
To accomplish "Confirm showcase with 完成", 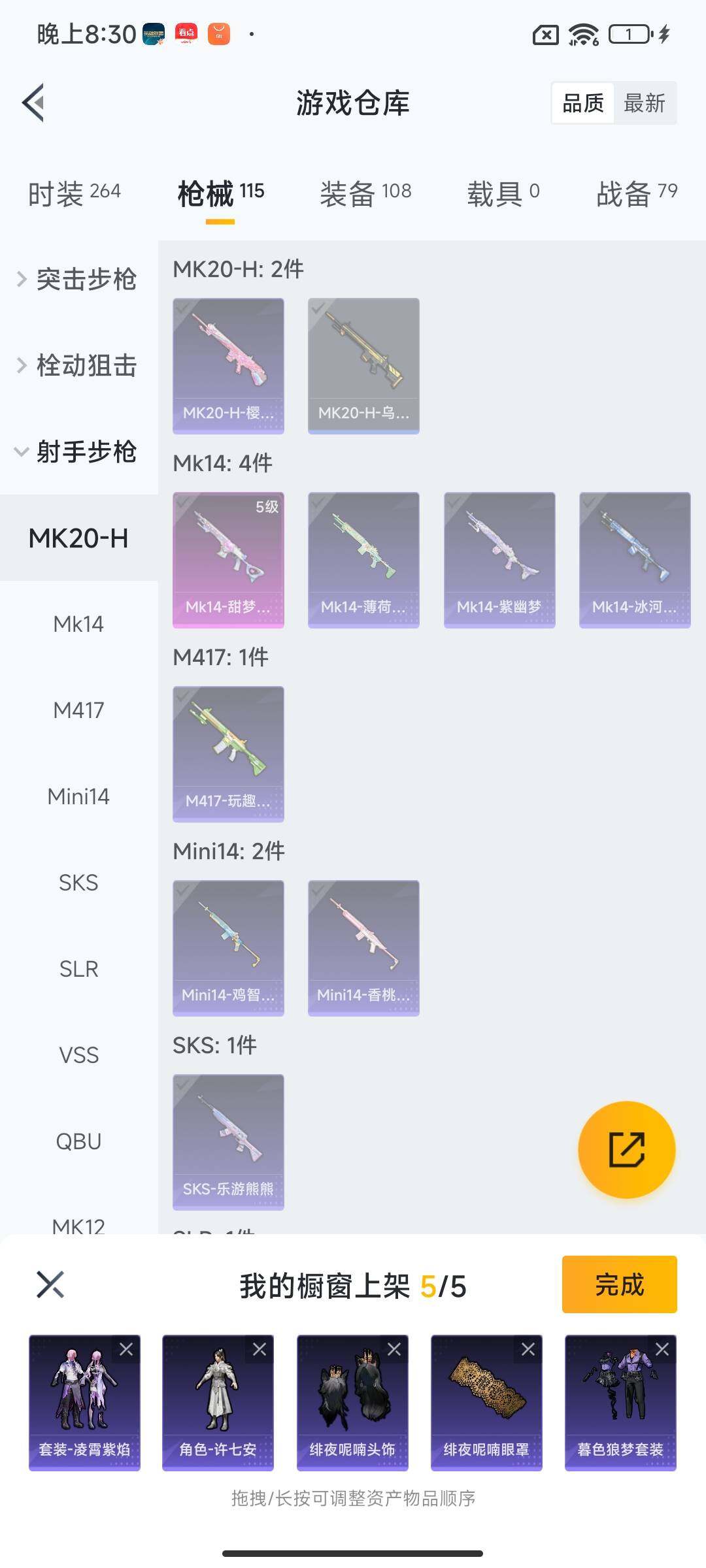I will [x=619, y=1284].
